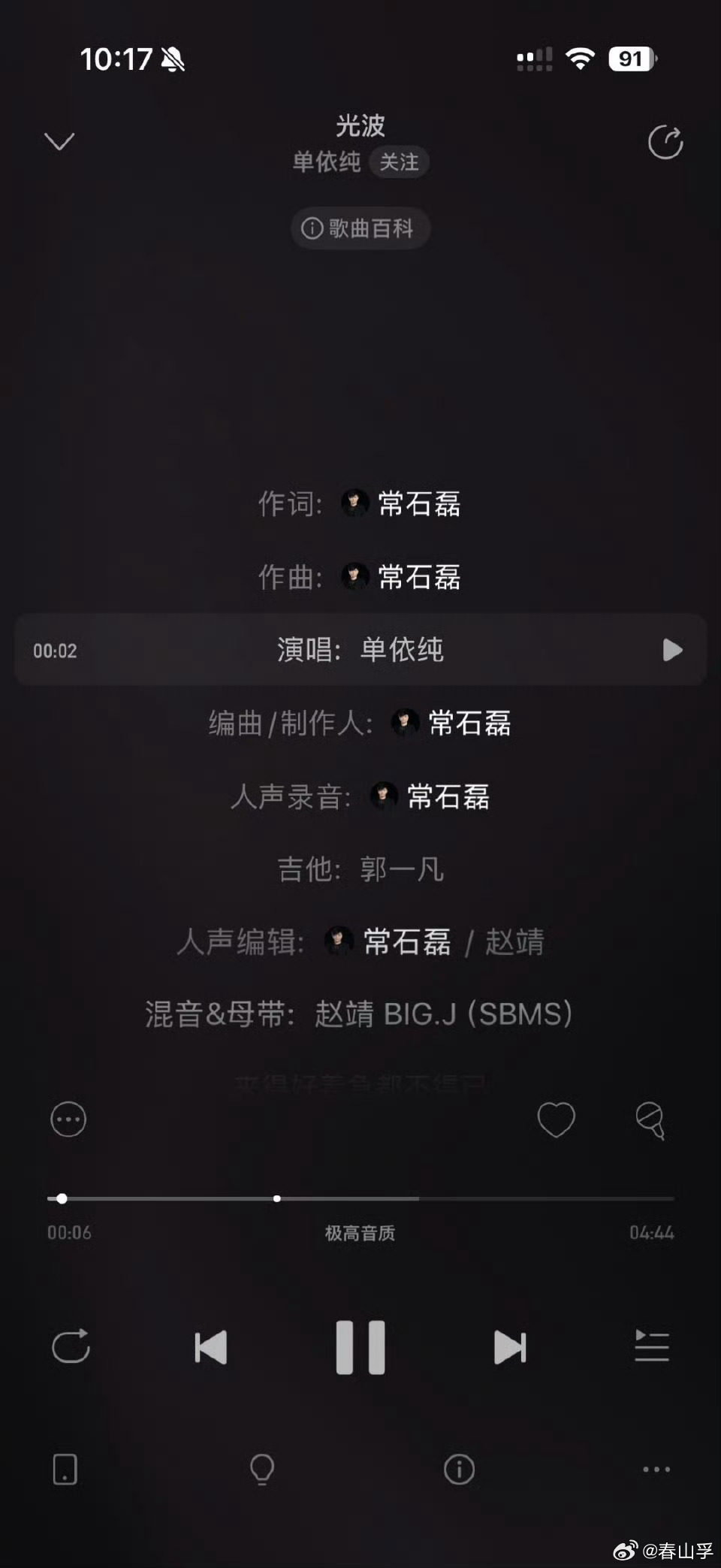Screen dimensions: 721x1568
Task: Follow singer 单依纯 via 关注 button
Action: point(399,163)
